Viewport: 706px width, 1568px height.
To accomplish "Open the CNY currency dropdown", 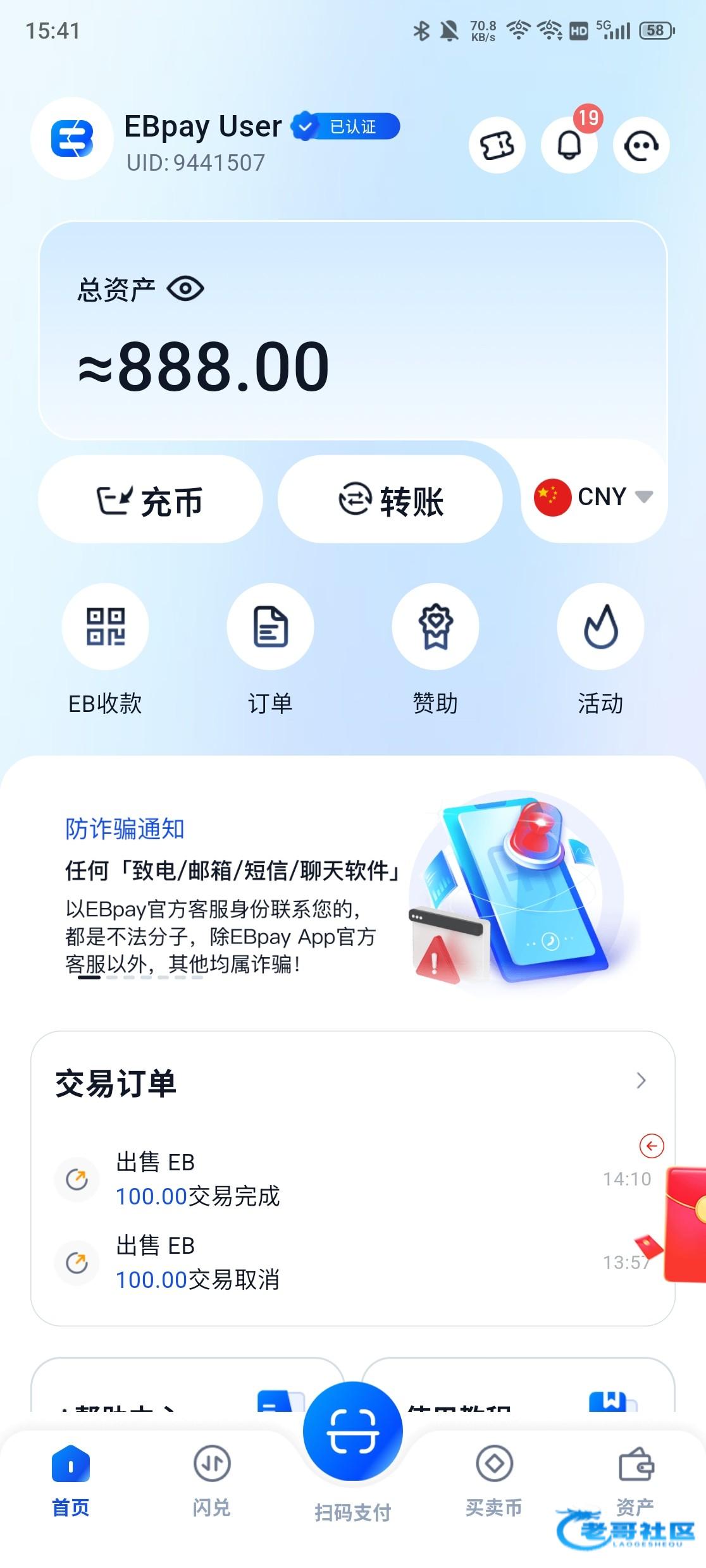I will (593, 497).
